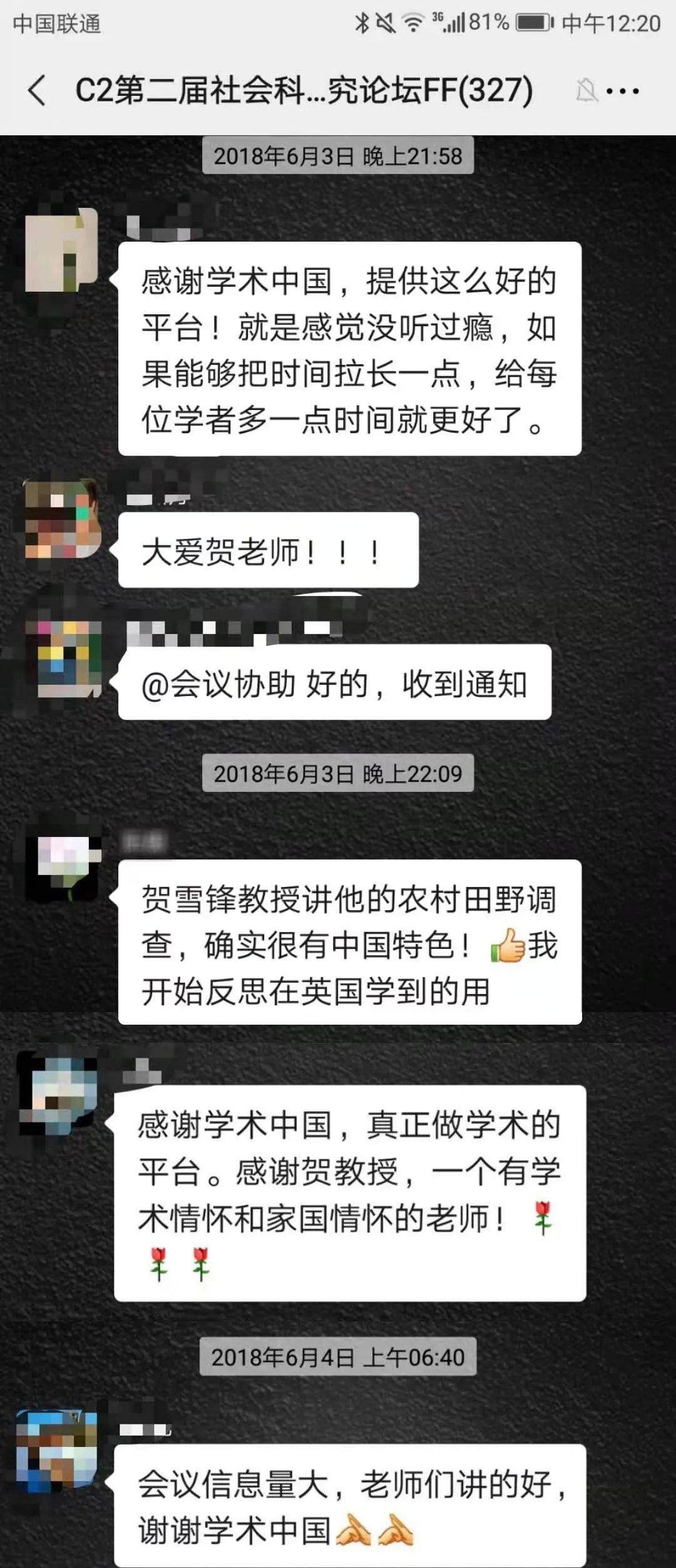Tap avatar of '感谢学术中国，提供这么好的平台' sender
Image resolution: width=676 pixels, height=1568 pixels.
tap(61, 250)
